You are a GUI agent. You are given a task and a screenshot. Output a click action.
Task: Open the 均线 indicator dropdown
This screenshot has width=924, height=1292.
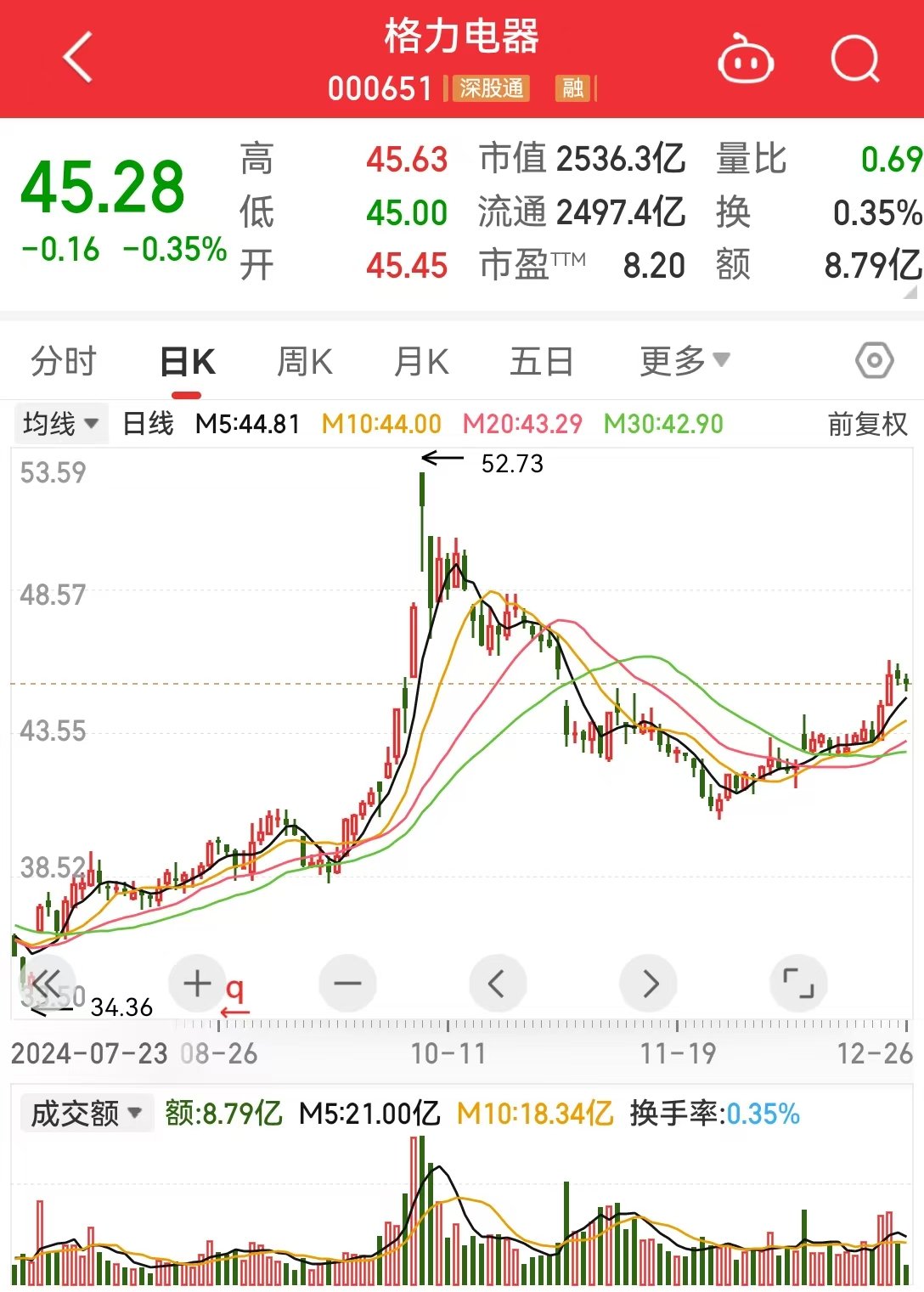(x=61, y=423)
